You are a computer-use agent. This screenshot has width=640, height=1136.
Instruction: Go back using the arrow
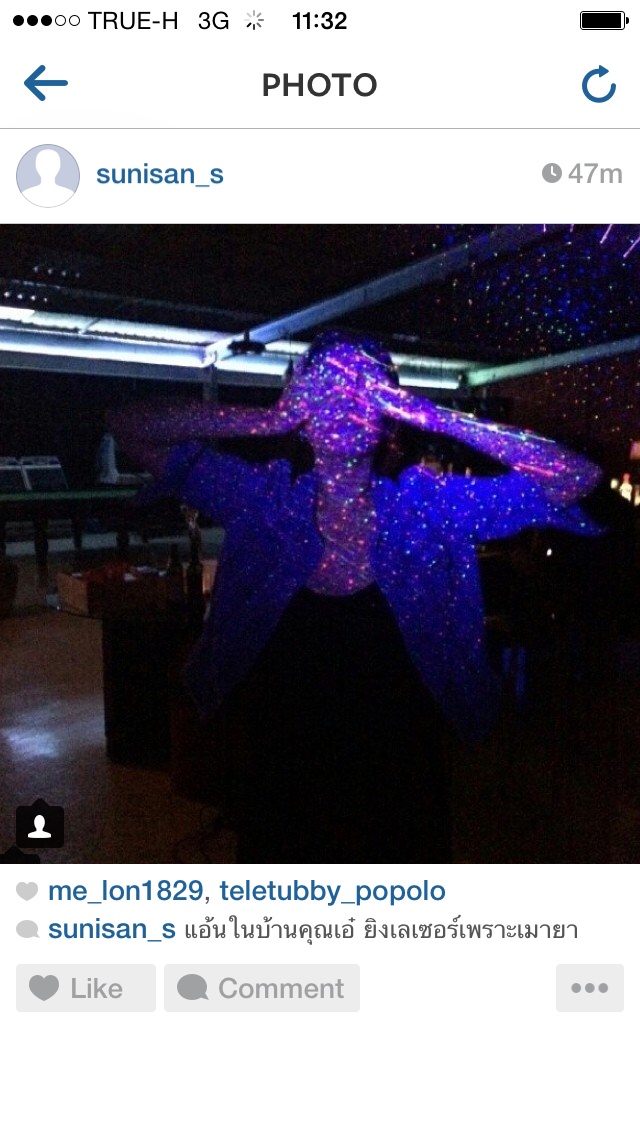46,83
